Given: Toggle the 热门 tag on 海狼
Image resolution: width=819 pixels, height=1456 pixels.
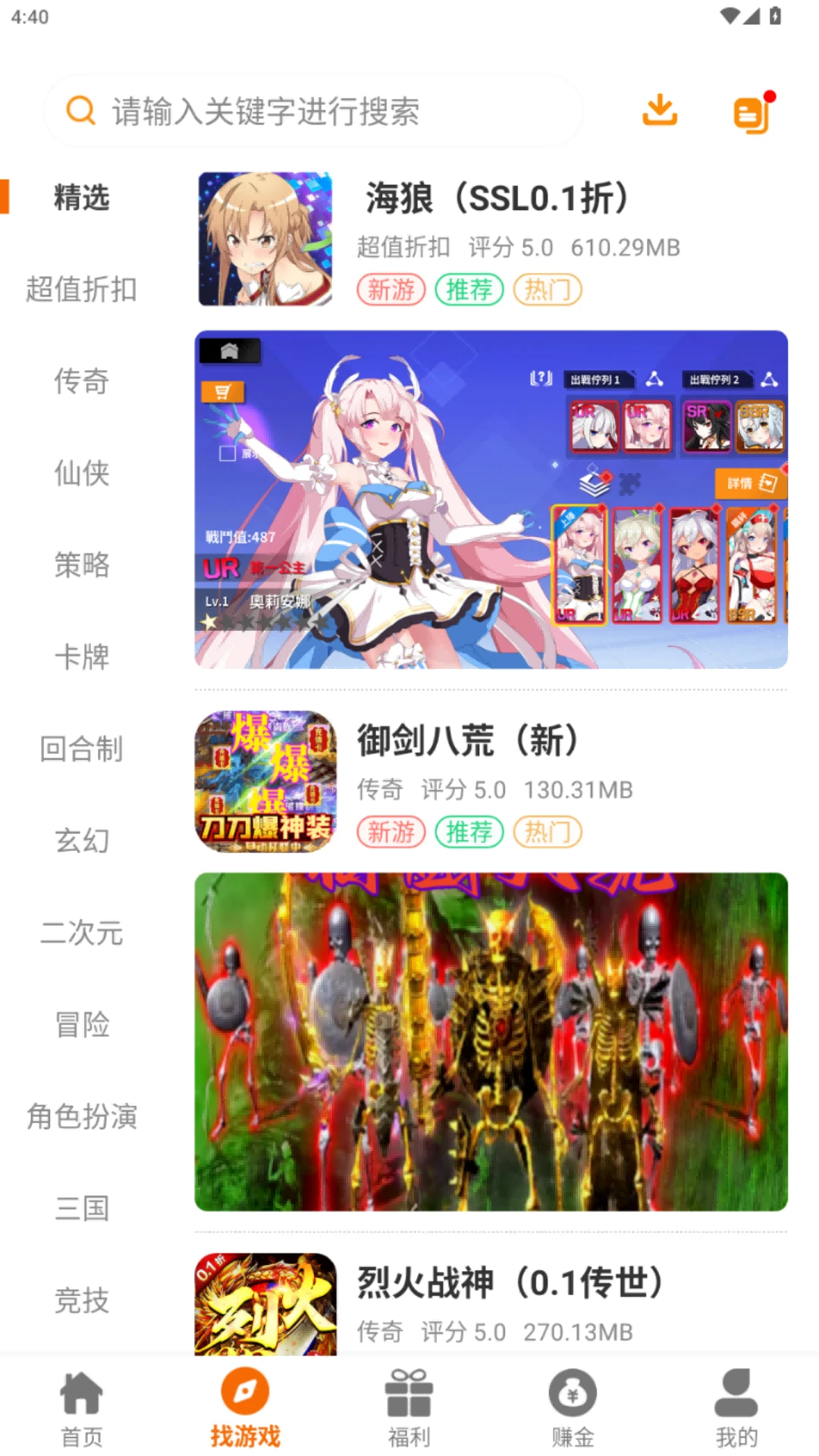Looking at the screenshot, I should point(548,289).
